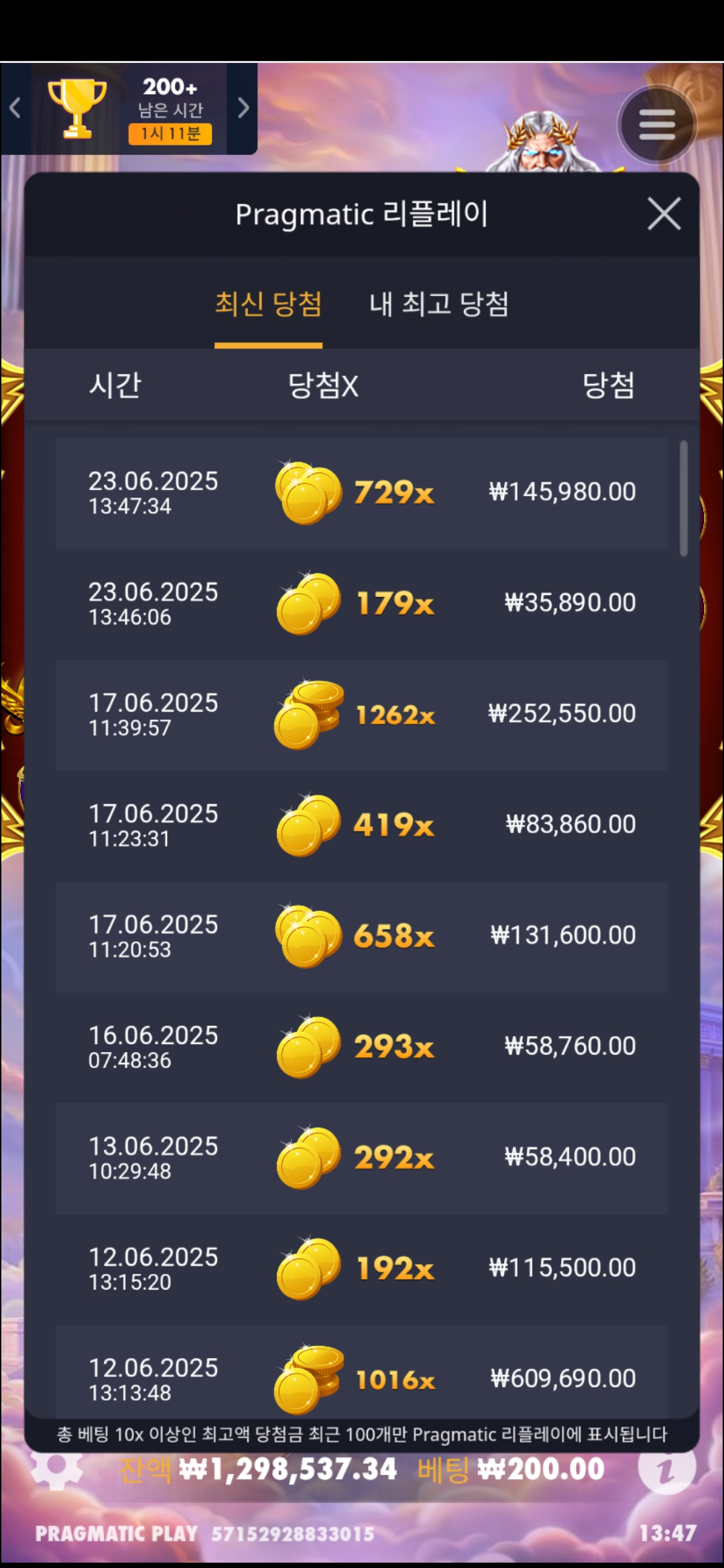Open replay of the 179x win

(362, 604)
